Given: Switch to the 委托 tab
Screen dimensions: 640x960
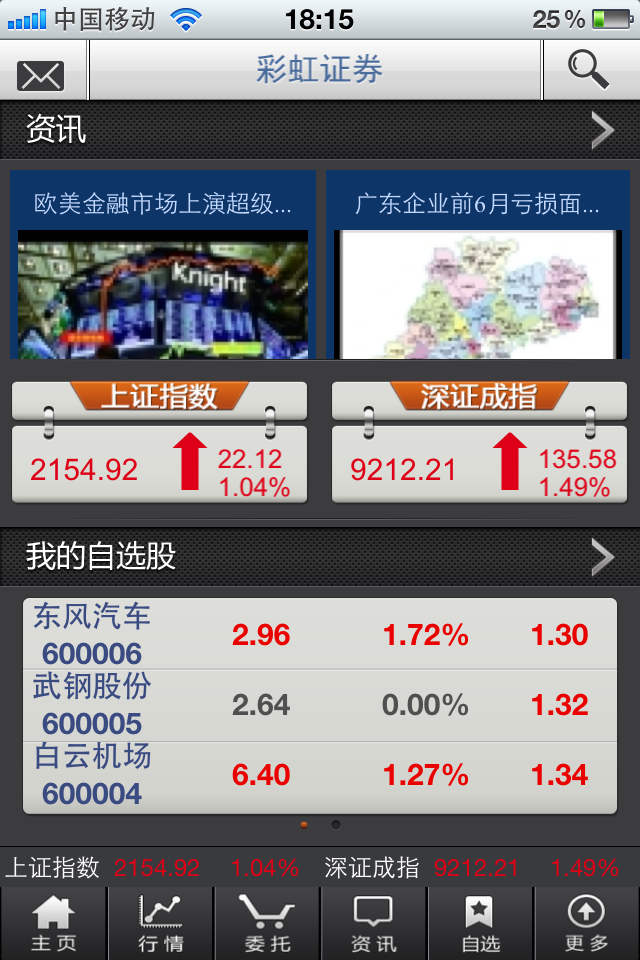Looking at the screenshot, I should pos(267,923).
